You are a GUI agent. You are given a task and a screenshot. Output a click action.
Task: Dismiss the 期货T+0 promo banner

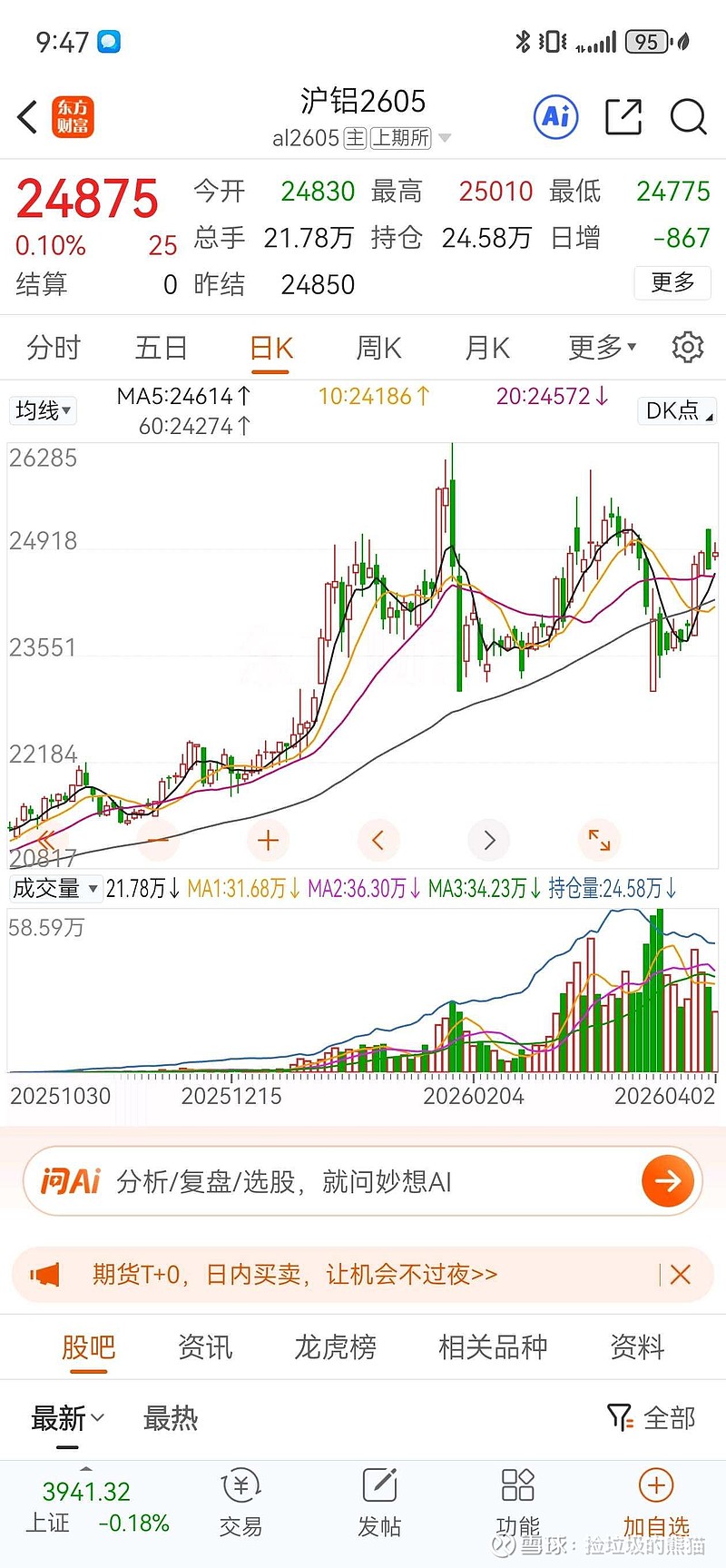coord(680,1274)
